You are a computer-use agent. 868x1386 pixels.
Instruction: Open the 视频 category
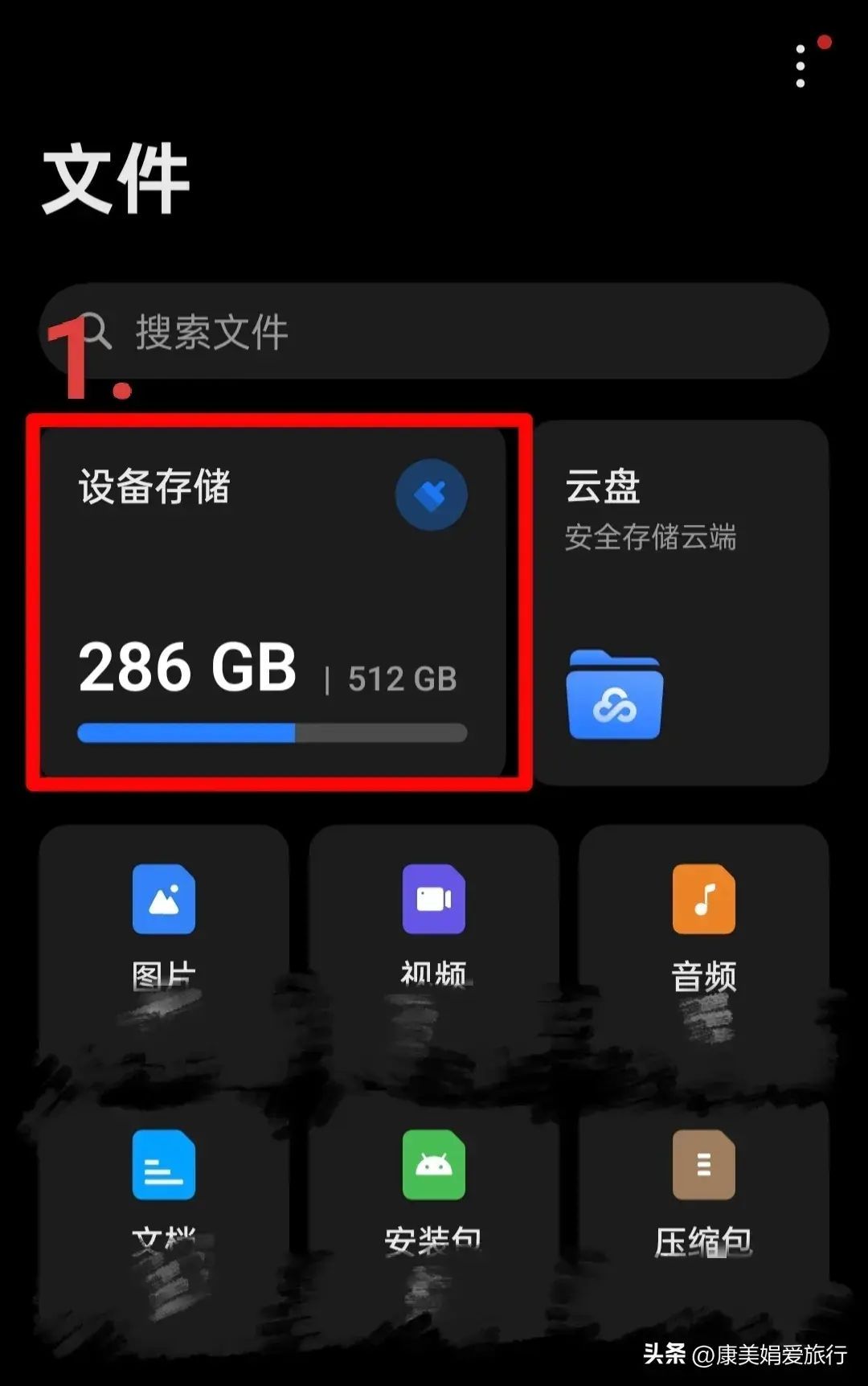(434, 925)
